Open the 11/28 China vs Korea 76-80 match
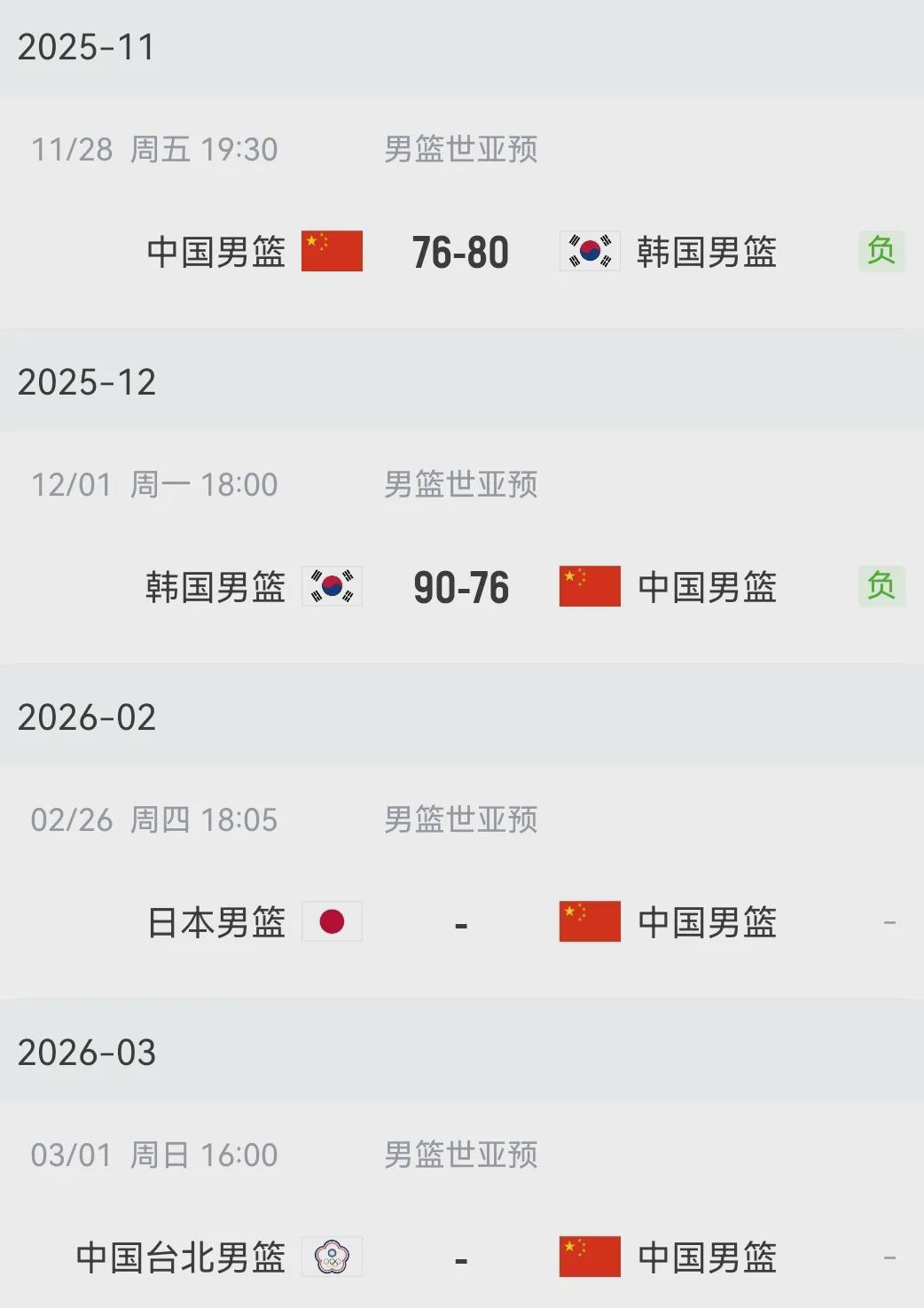The image size is (924, 1308). [x=461, y=252]
